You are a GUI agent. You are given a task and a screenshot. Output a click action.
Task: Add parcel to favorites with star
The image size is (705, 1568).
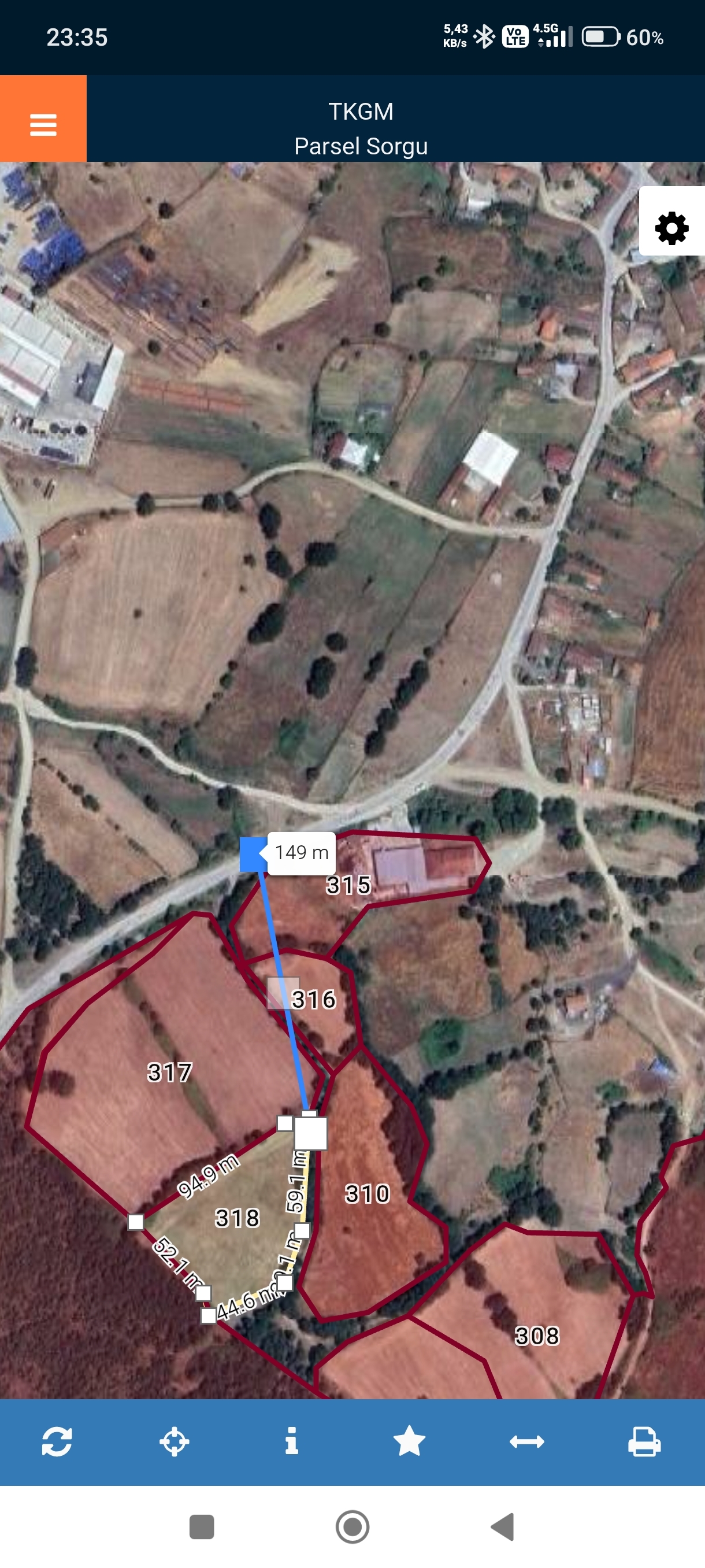[x=409, y=1441]
